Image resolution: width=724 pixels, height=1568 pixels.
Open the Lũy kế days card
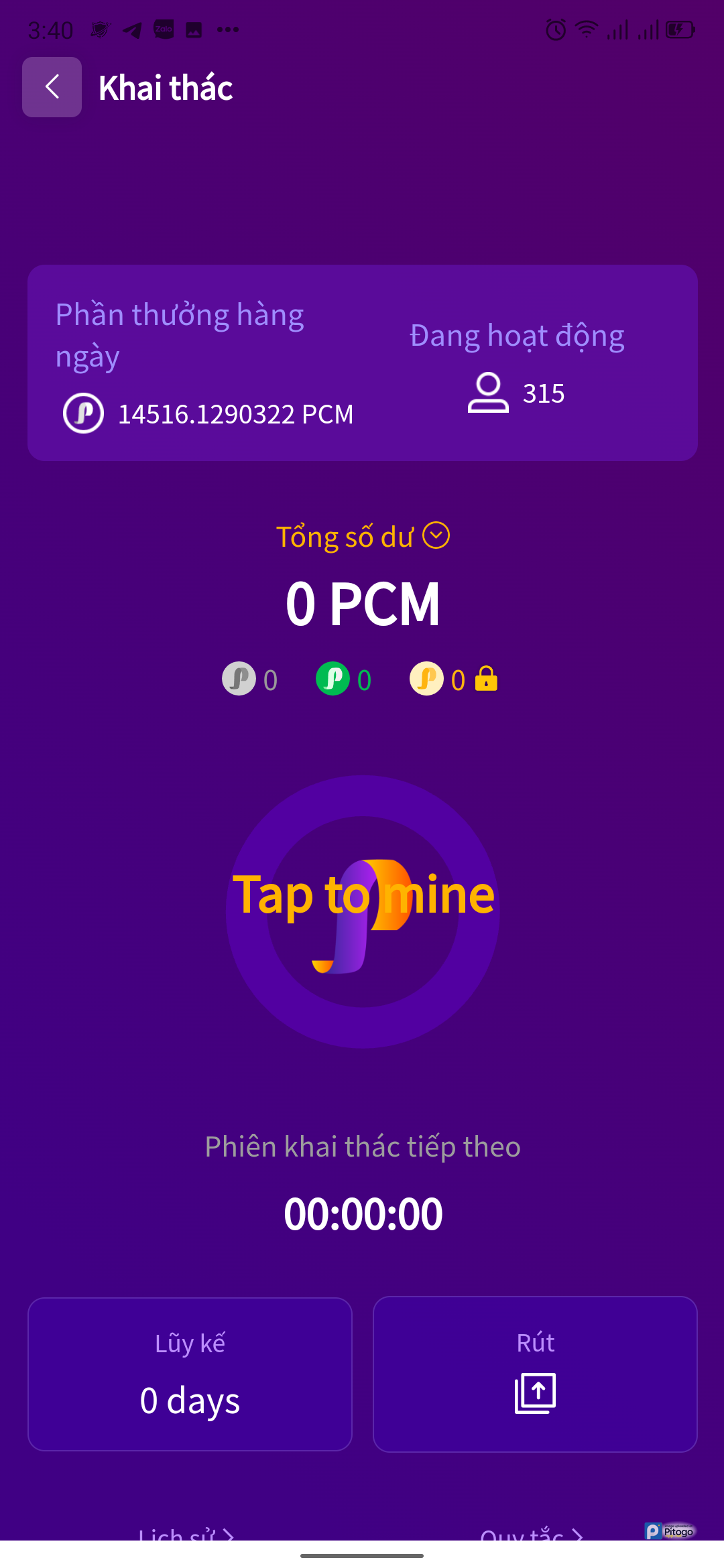pos(190,1374)
